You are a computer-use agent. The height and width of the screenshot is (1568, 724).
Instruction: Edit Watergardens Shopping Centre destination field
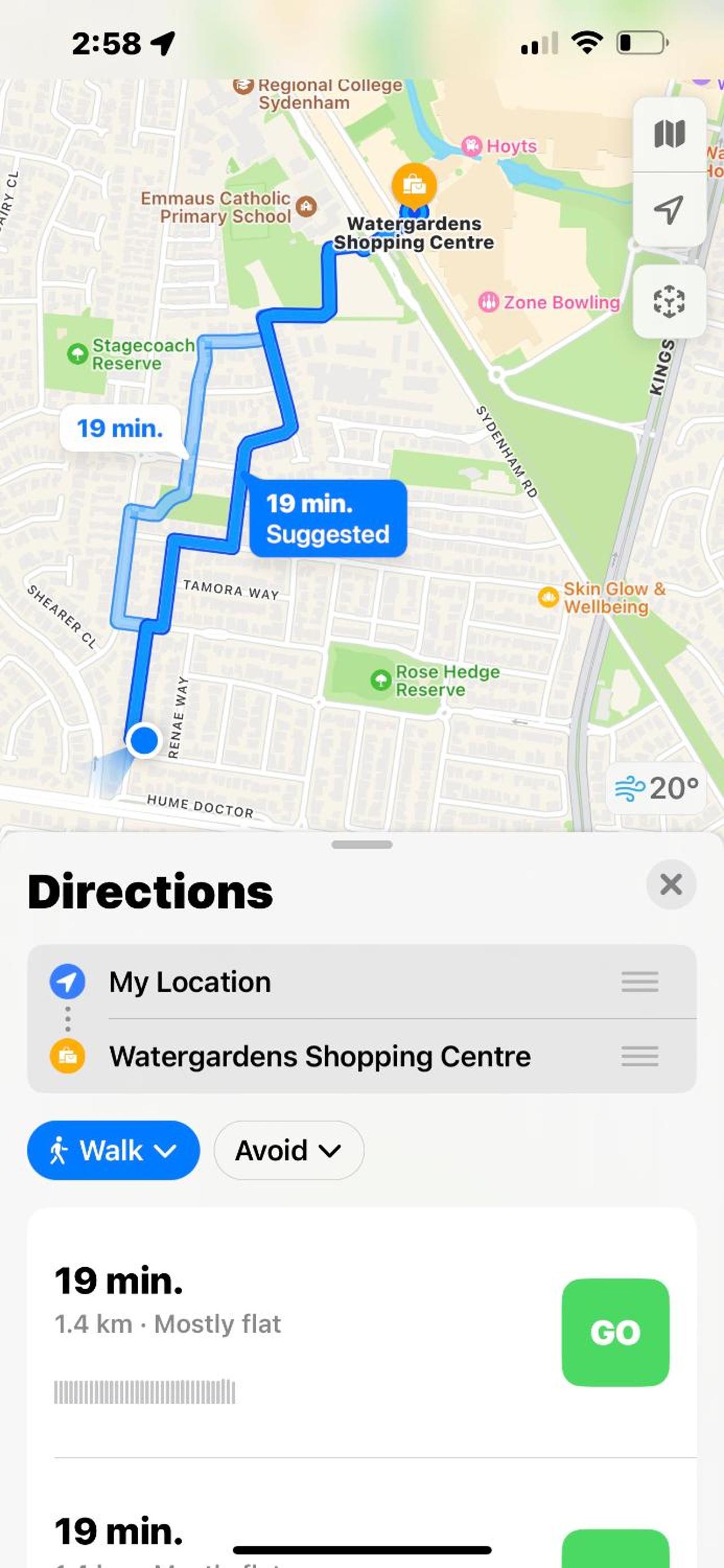coord(319,1056)
